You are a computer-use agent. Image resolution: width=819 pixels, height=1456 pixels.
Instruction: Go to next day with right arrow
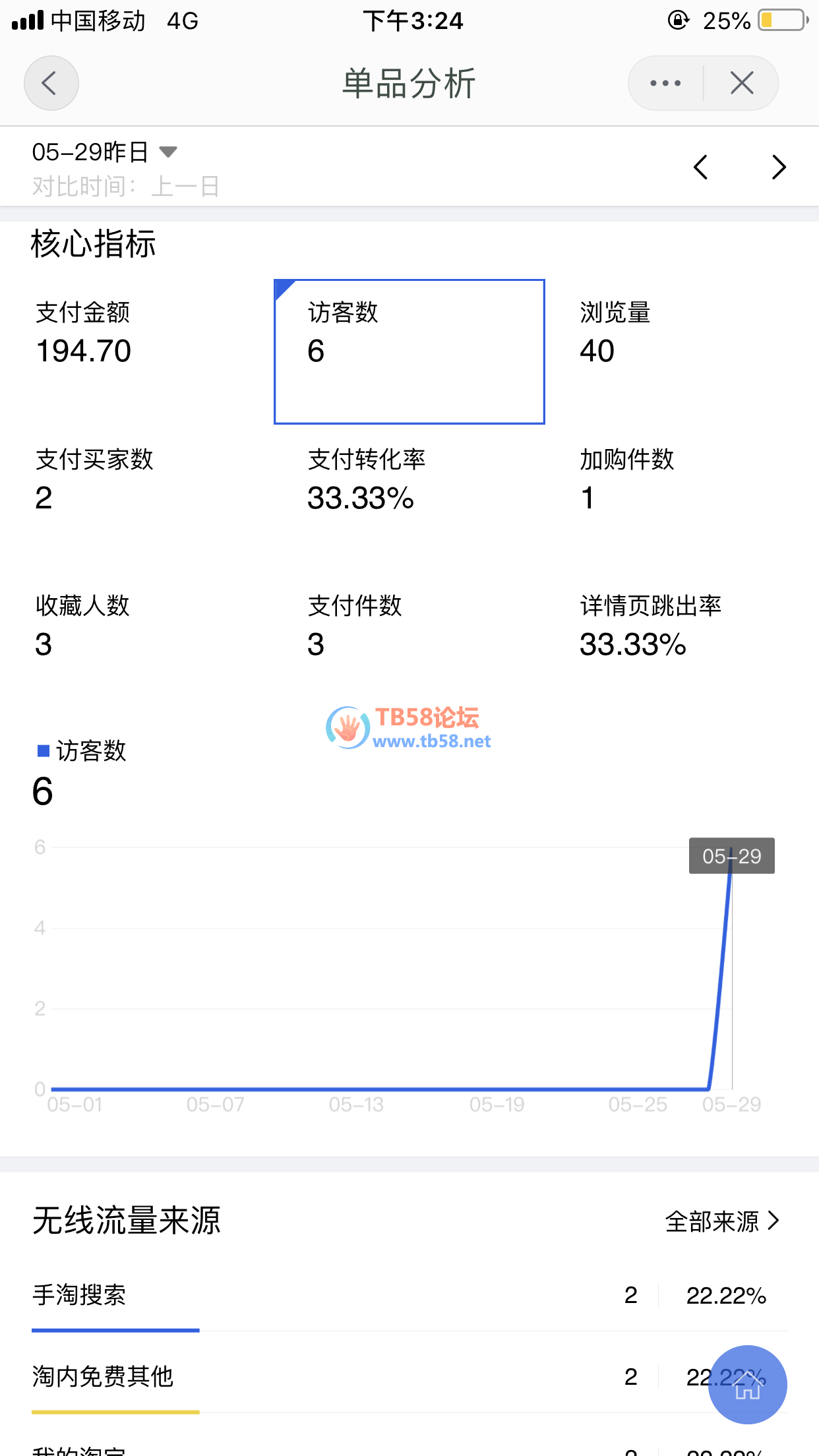(779, 167)
